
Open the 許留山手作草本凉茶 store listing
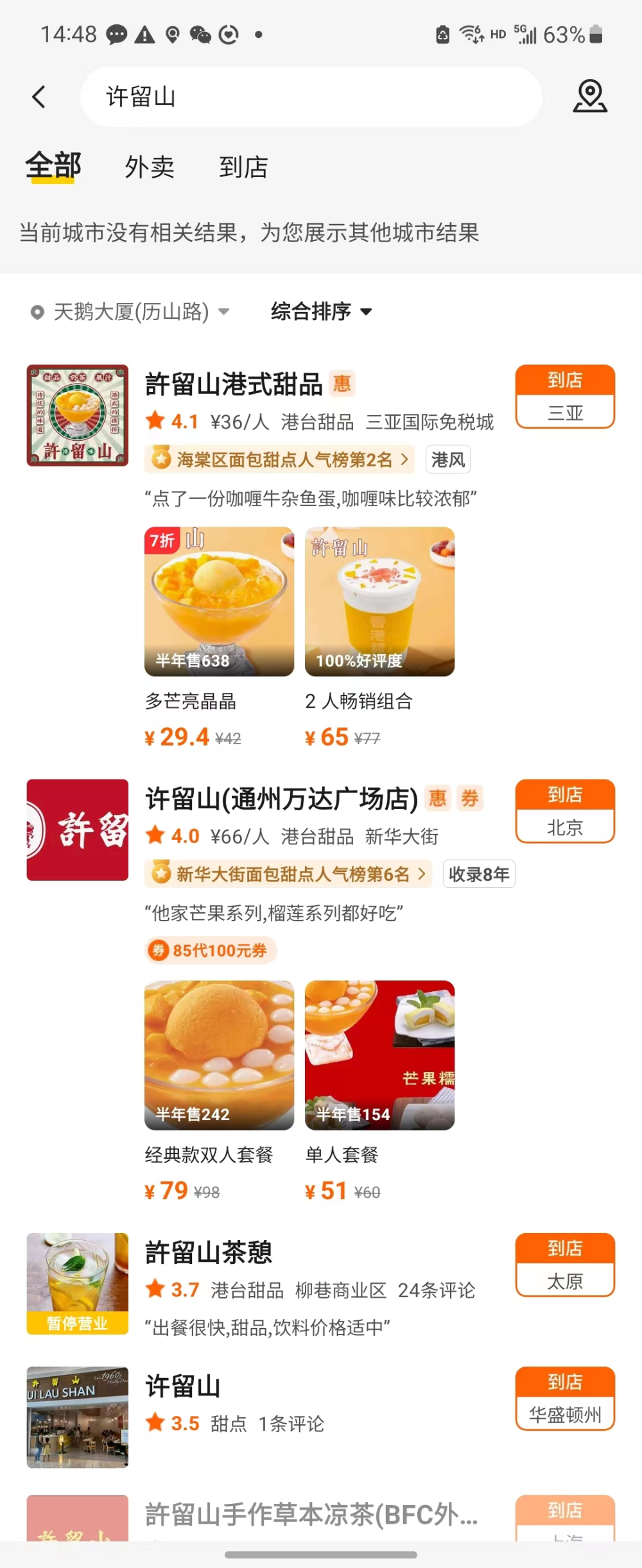(311, 1515)
